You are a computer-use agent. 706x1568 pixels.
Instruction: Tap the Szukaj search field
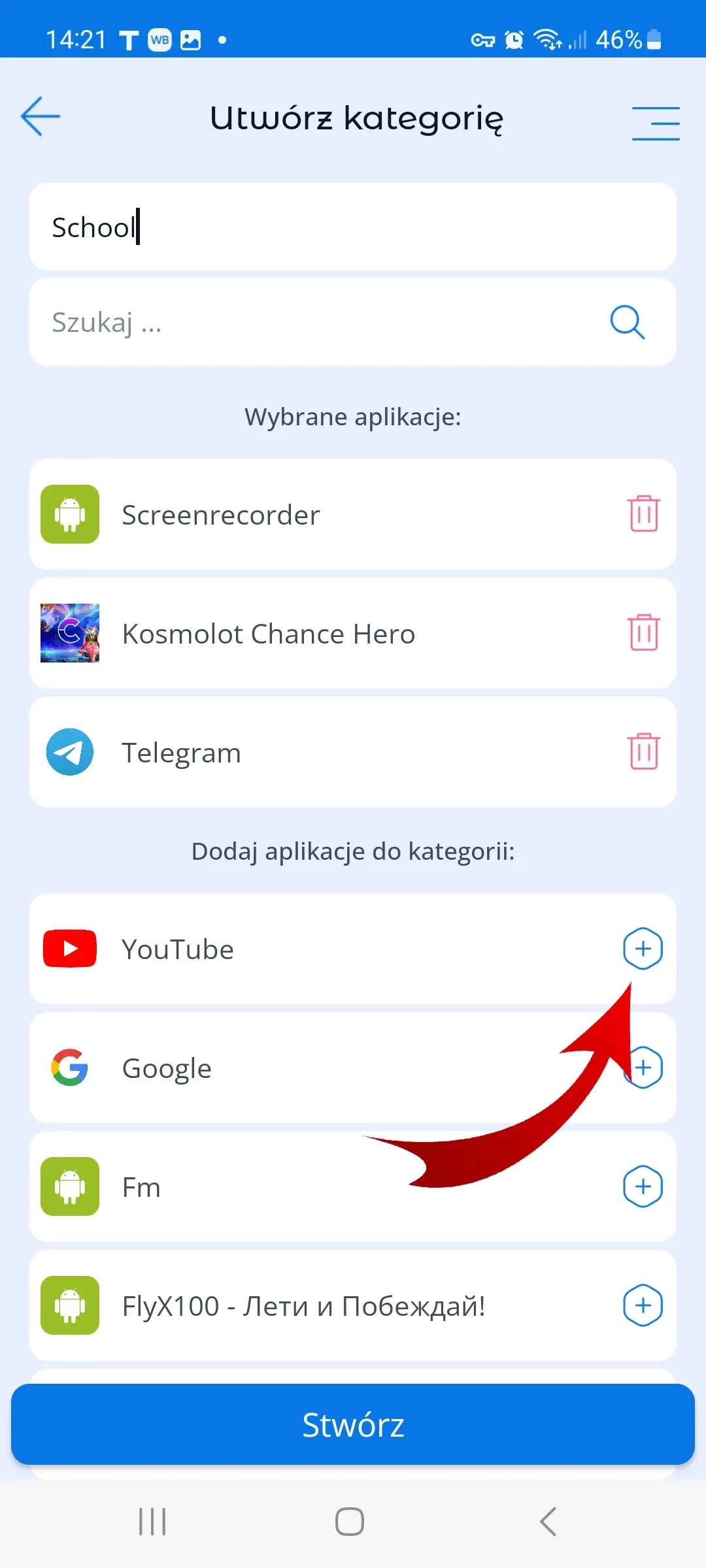coord(314,322)
